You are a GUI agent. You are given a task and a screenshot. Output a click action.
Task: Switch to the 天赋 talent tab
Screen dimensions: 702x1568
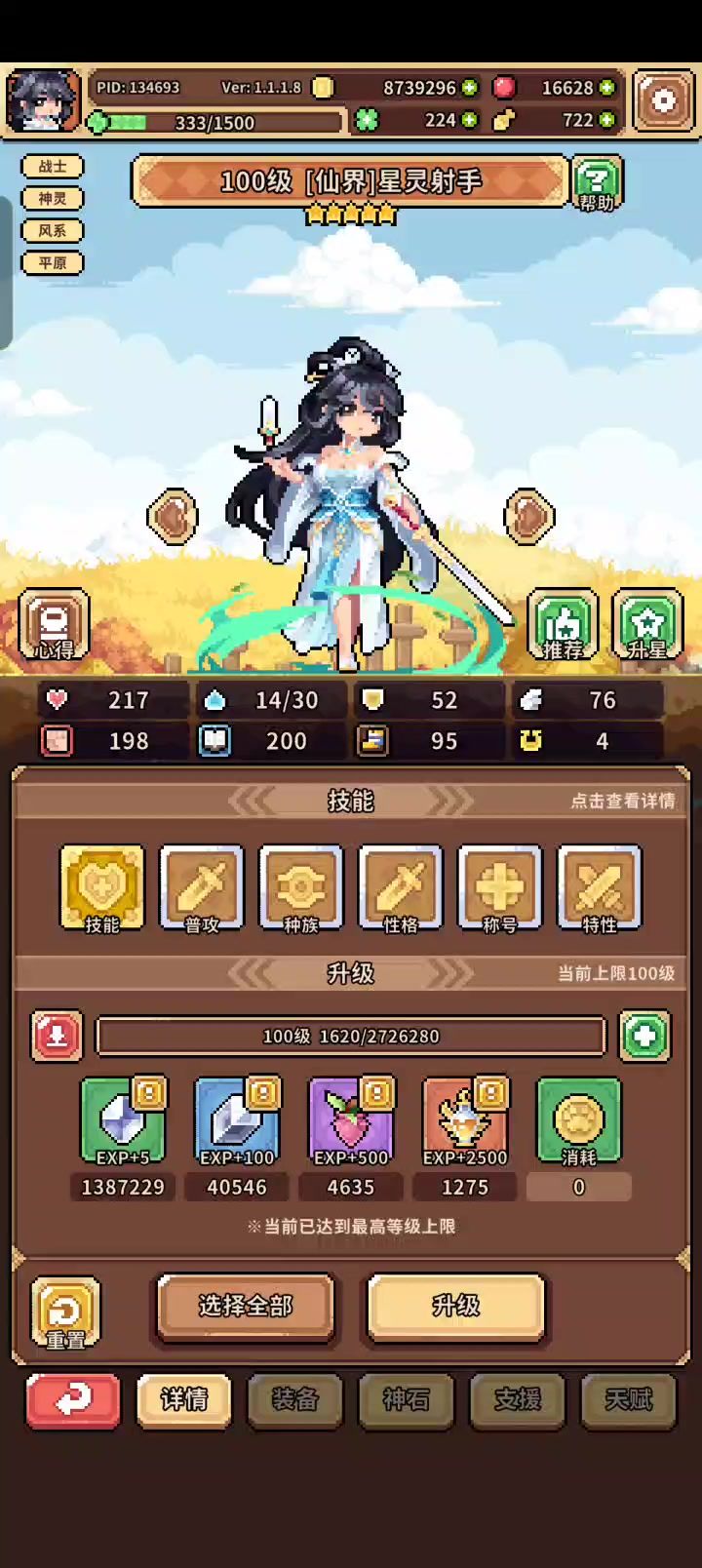(629, 1401)
